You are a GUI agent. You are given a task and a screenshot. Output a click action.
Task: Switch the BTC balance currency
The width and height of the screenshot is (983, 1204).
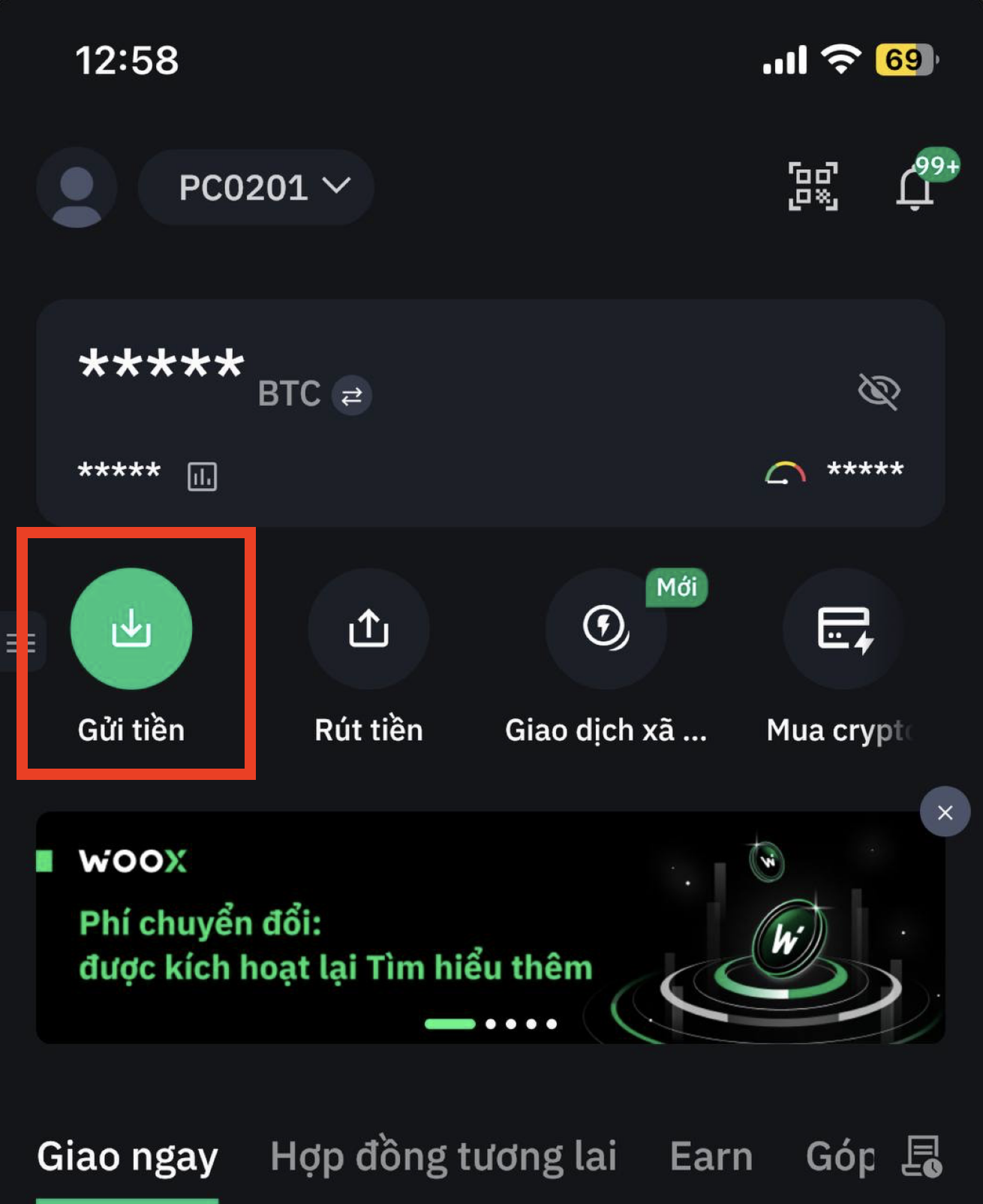[x=352, y=395]
